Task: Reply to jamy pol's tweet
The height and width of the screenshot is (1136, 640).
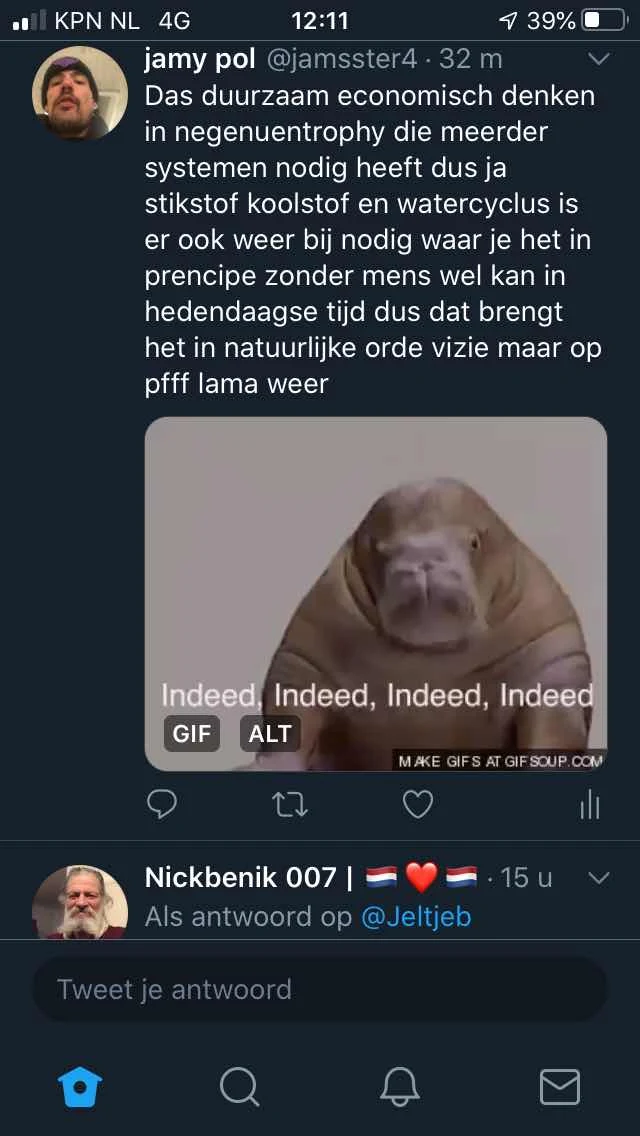Action: (162, 804)
